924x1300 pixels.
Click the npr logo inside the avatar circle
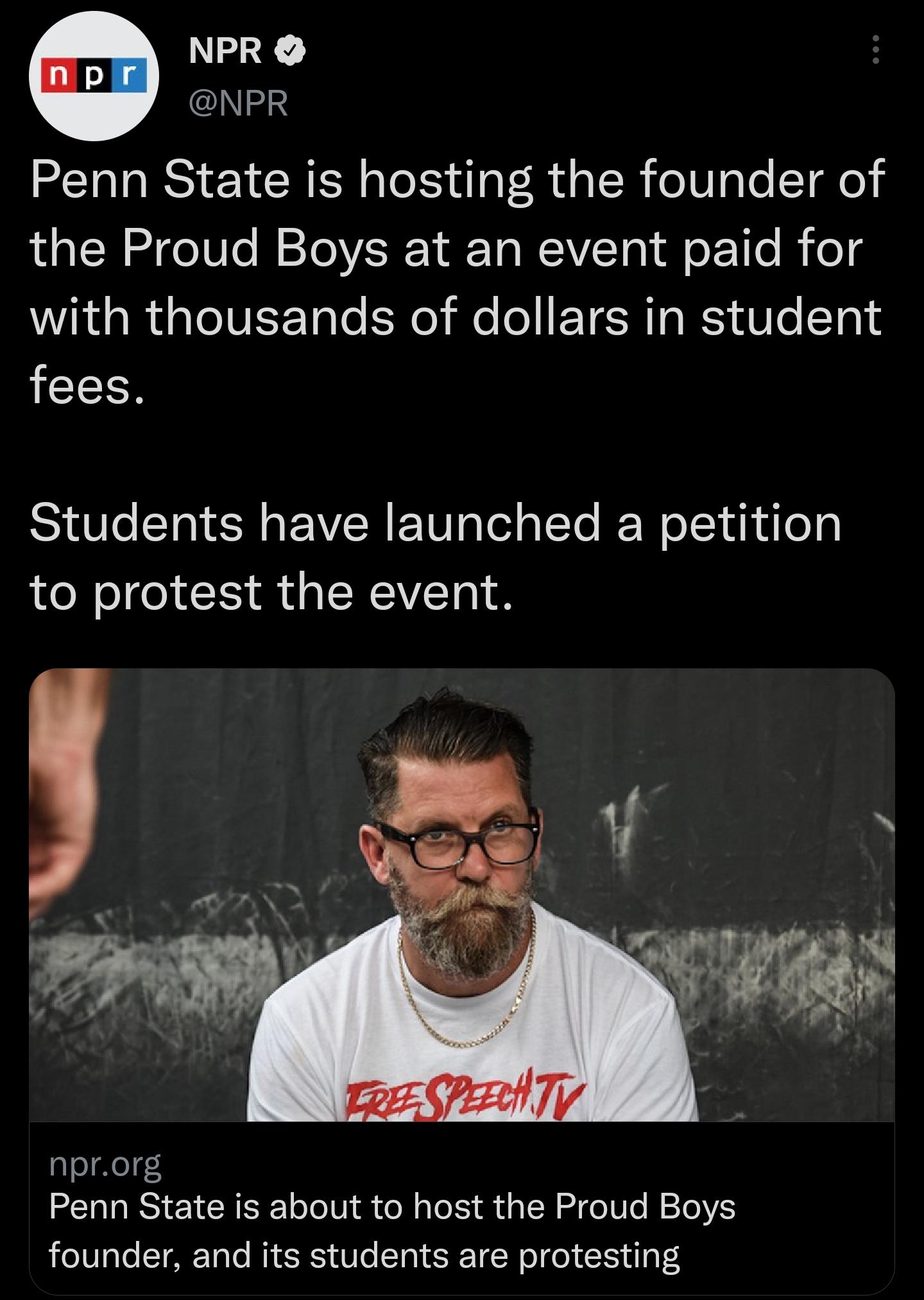95,76
